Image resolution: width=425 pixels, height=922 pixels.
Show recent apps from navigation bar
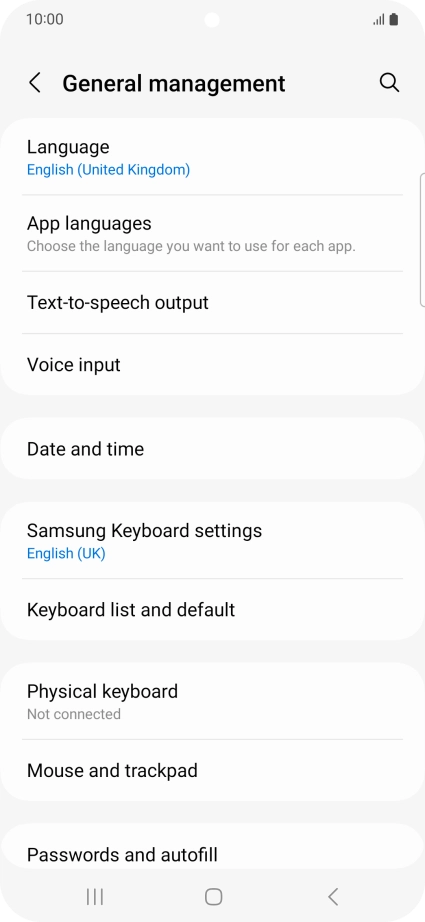pos(95,896)
